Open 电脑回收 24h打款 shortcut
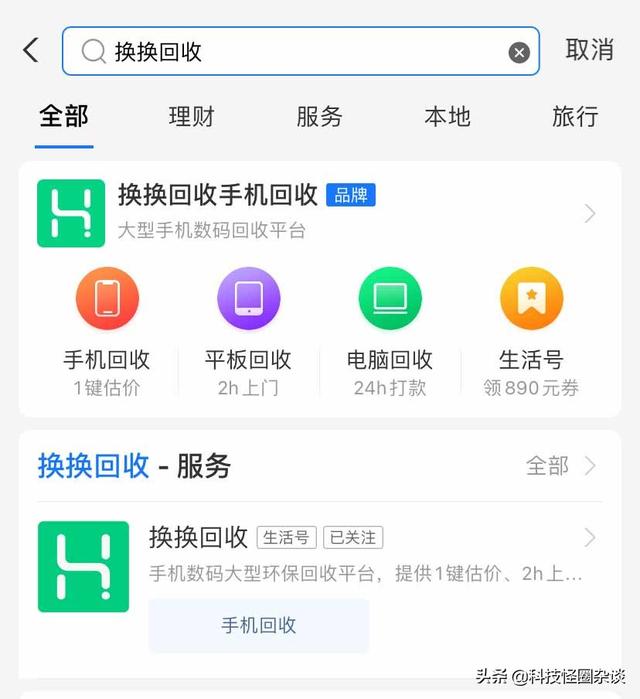 [390, 330]
